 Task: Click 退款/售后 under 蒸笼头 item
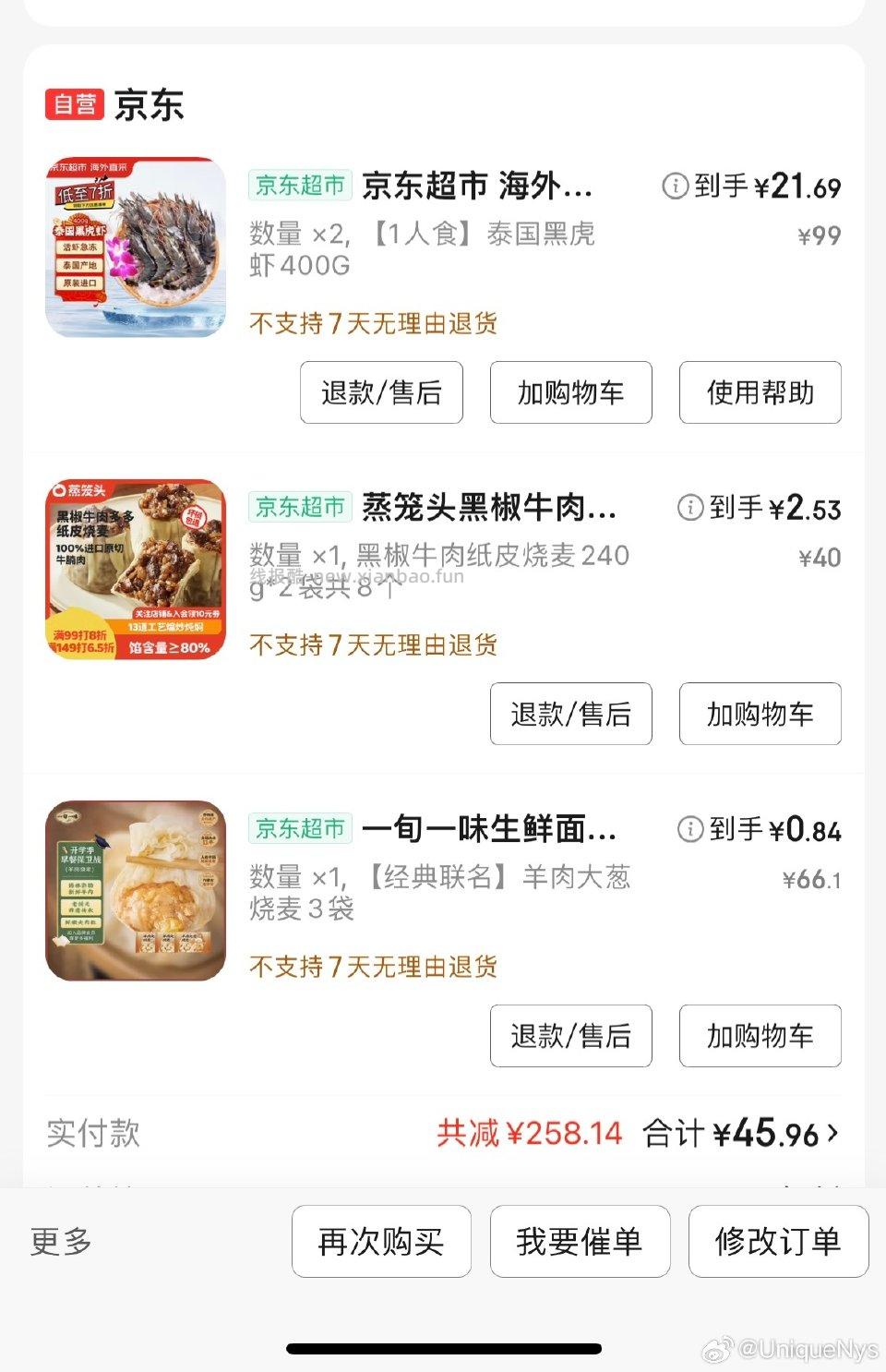point(570,714)
